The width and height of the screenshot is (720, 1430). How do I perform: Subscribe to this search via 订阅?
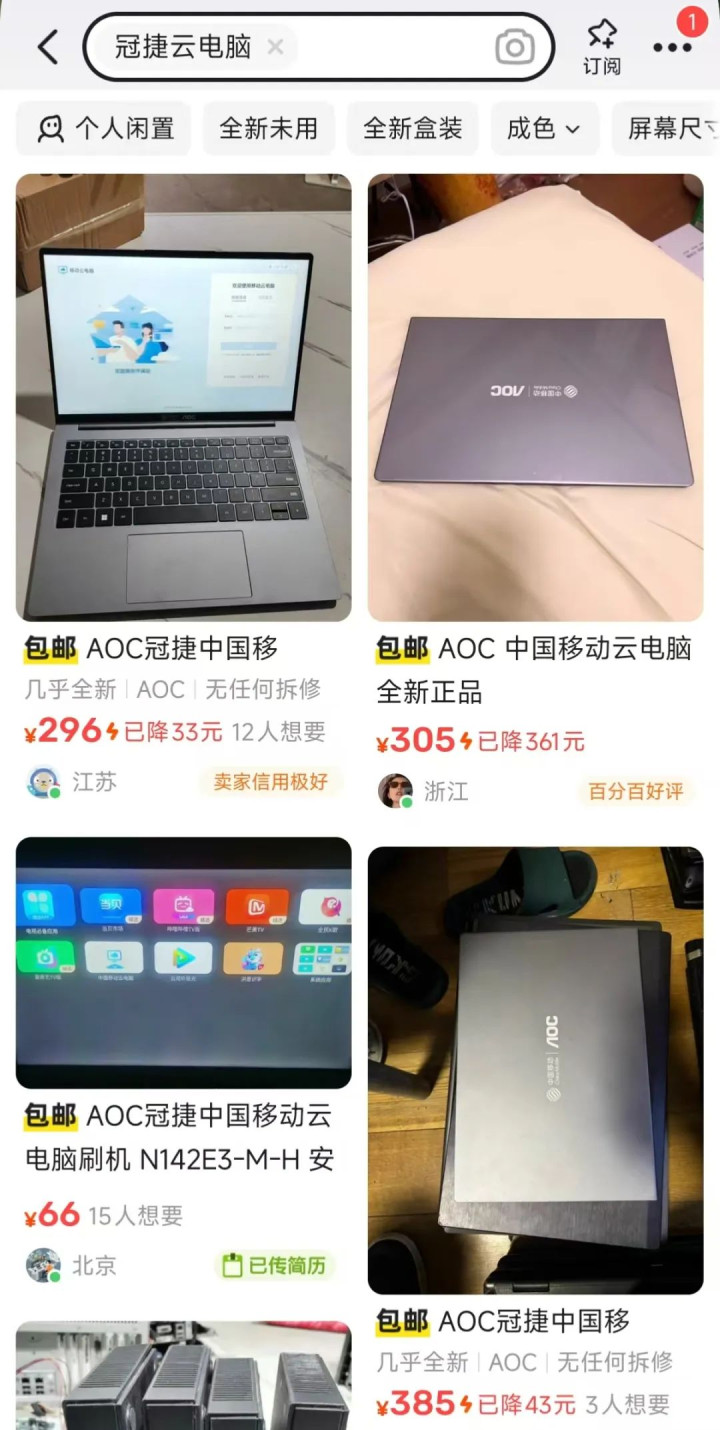[x=602, y=47]
